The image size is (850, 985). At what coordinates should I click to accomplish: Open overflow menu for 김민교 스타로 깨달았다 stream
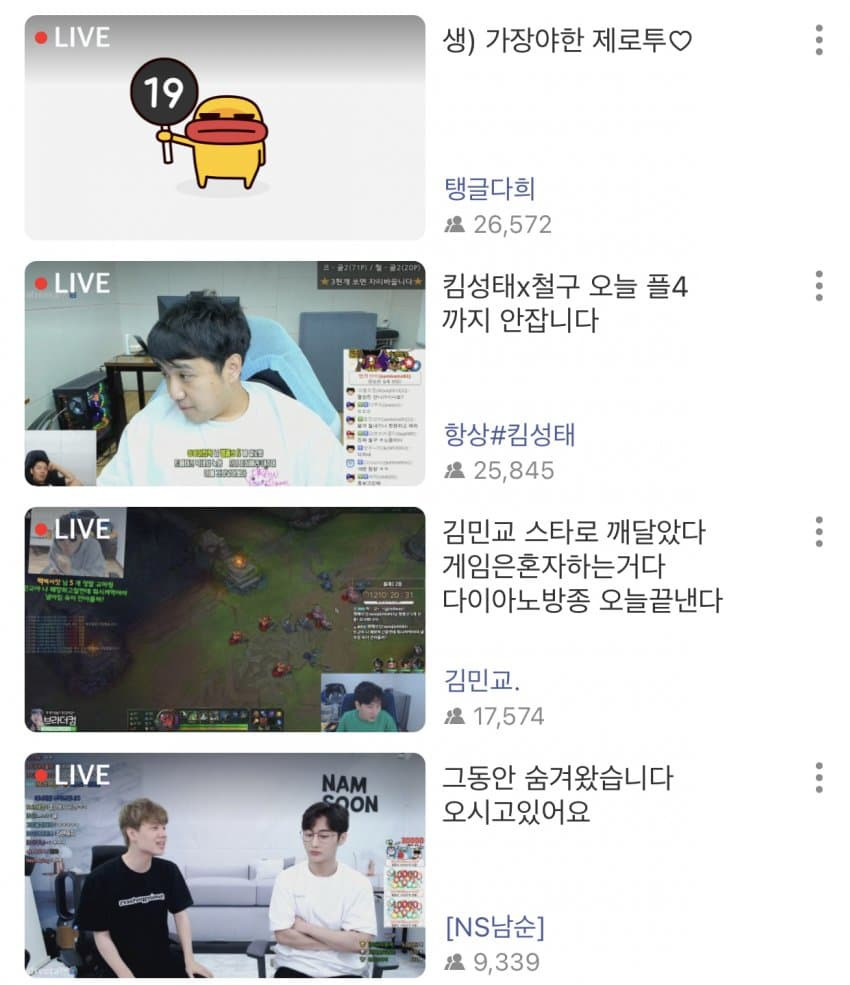(819, 531)
